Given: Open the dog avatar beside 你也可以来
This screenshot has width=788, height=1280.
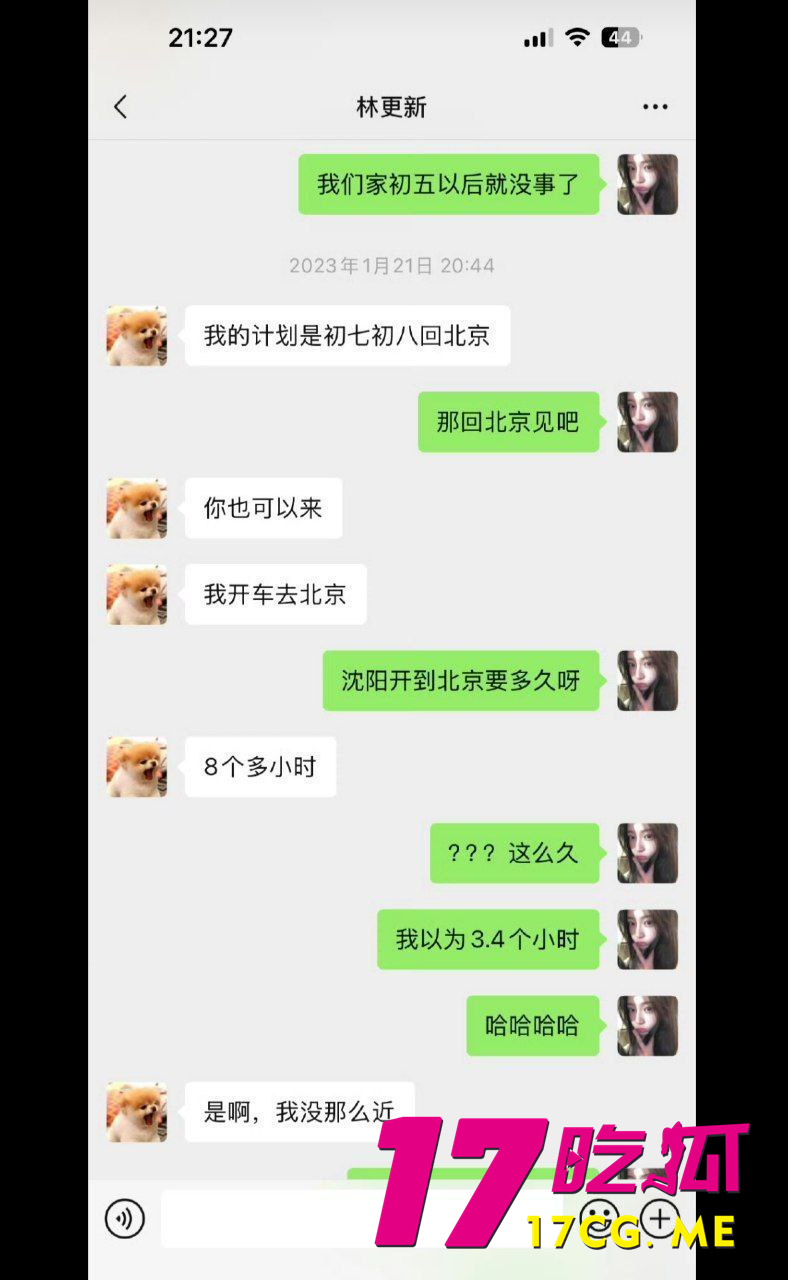Looking at the screenshot, I should tap(137, 508).
